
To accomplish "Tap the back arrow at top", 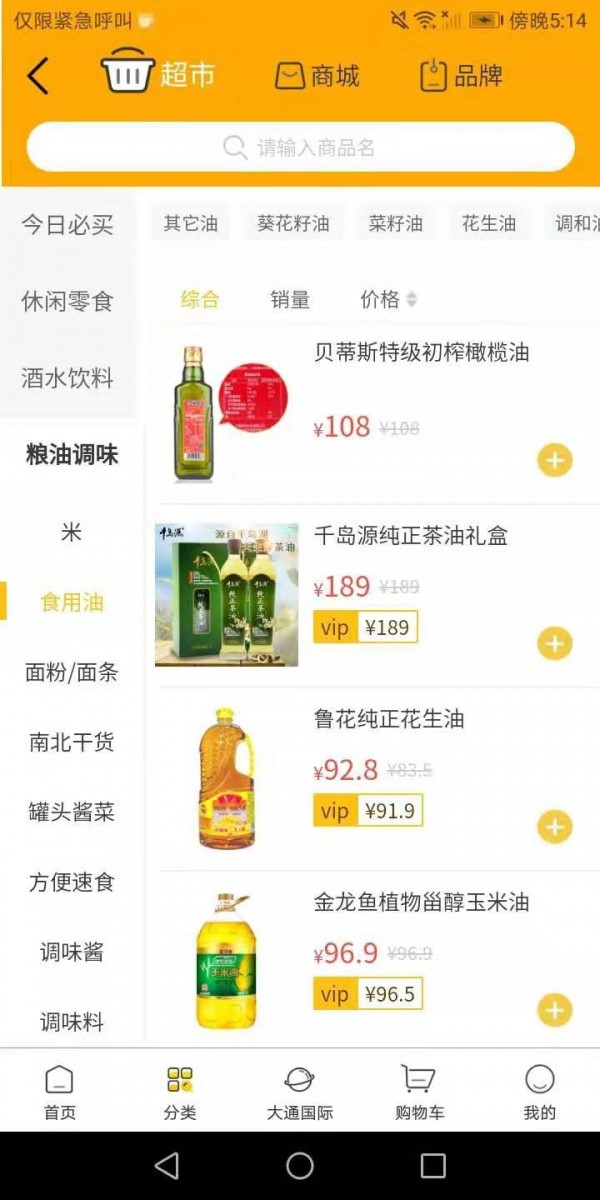I will pyautogui.click(x=38, y=76).
